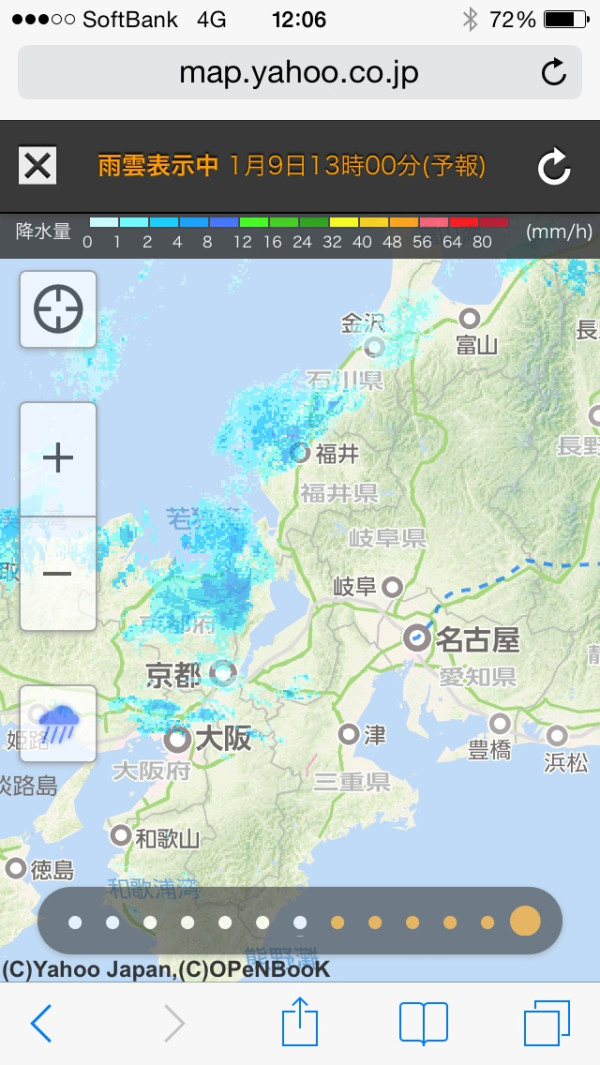Image resolution: width=600 pixels, height=1065 pixels.
Task: Show open Safari tabs
Action: tap(547, 1023)
